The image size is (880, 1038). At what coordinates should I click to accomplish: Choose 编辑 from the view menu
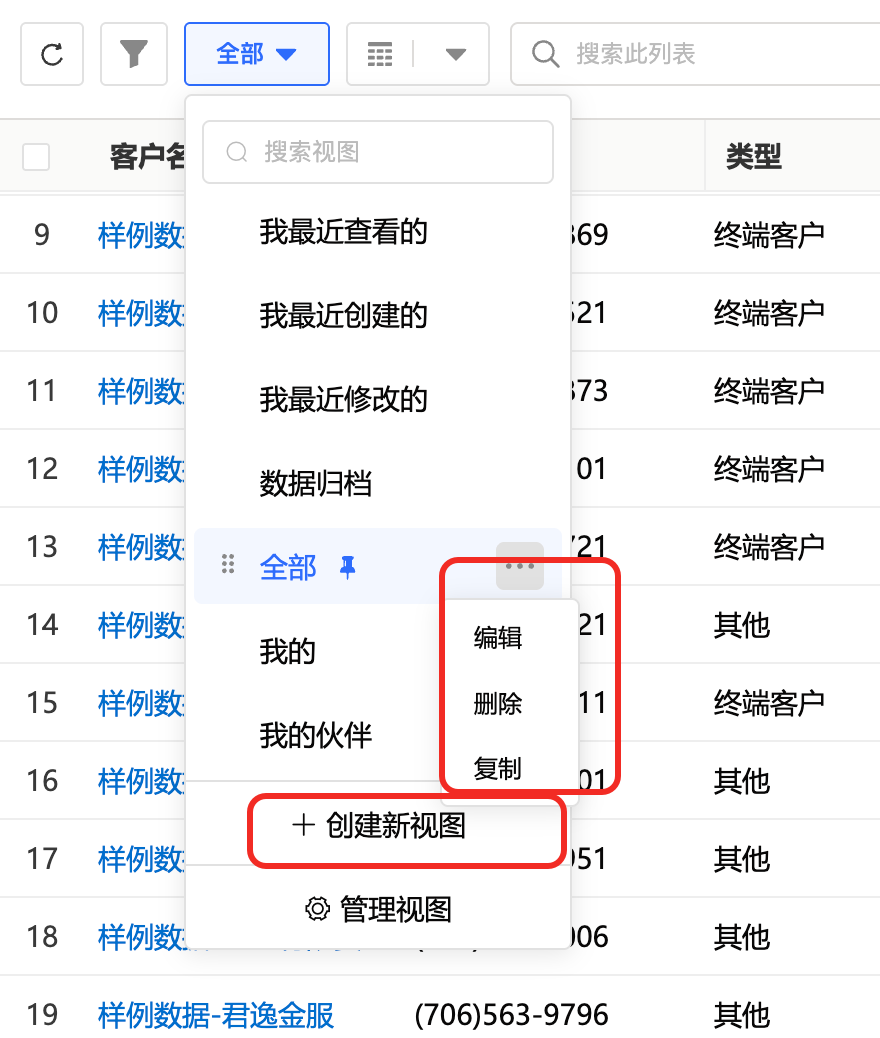(x=498, y=638)
